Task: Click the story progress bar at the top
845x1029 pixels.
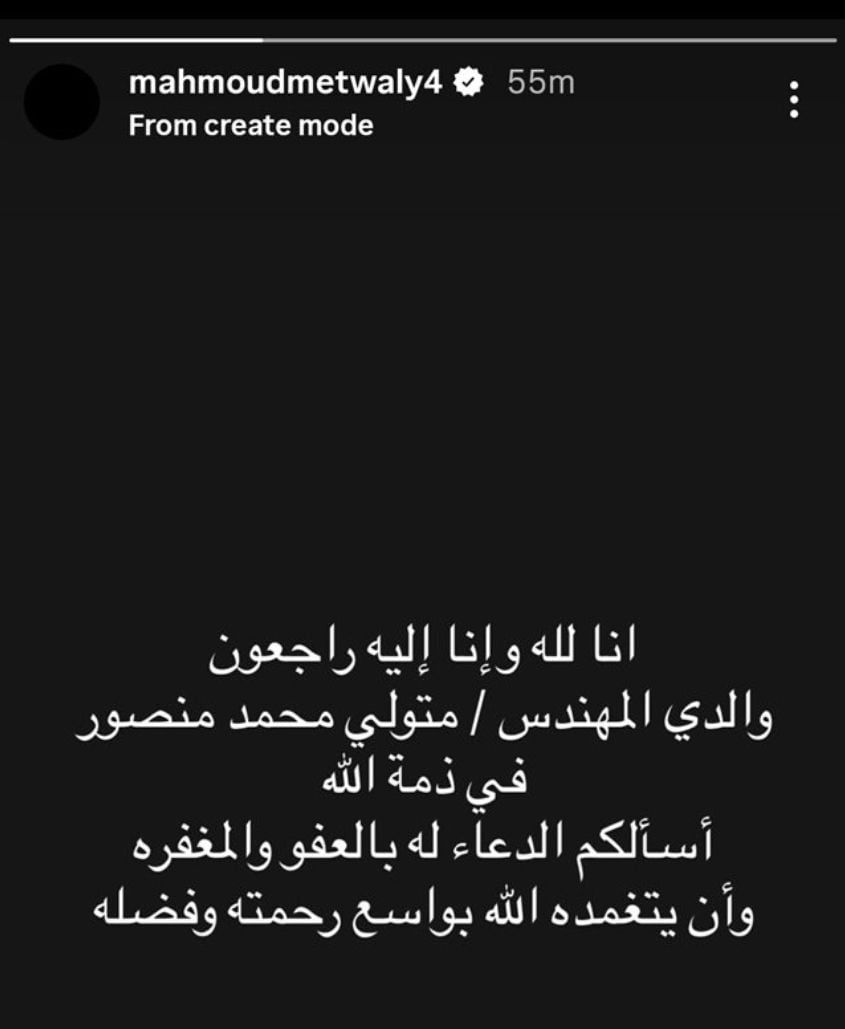Action: (x=422, y=37)
